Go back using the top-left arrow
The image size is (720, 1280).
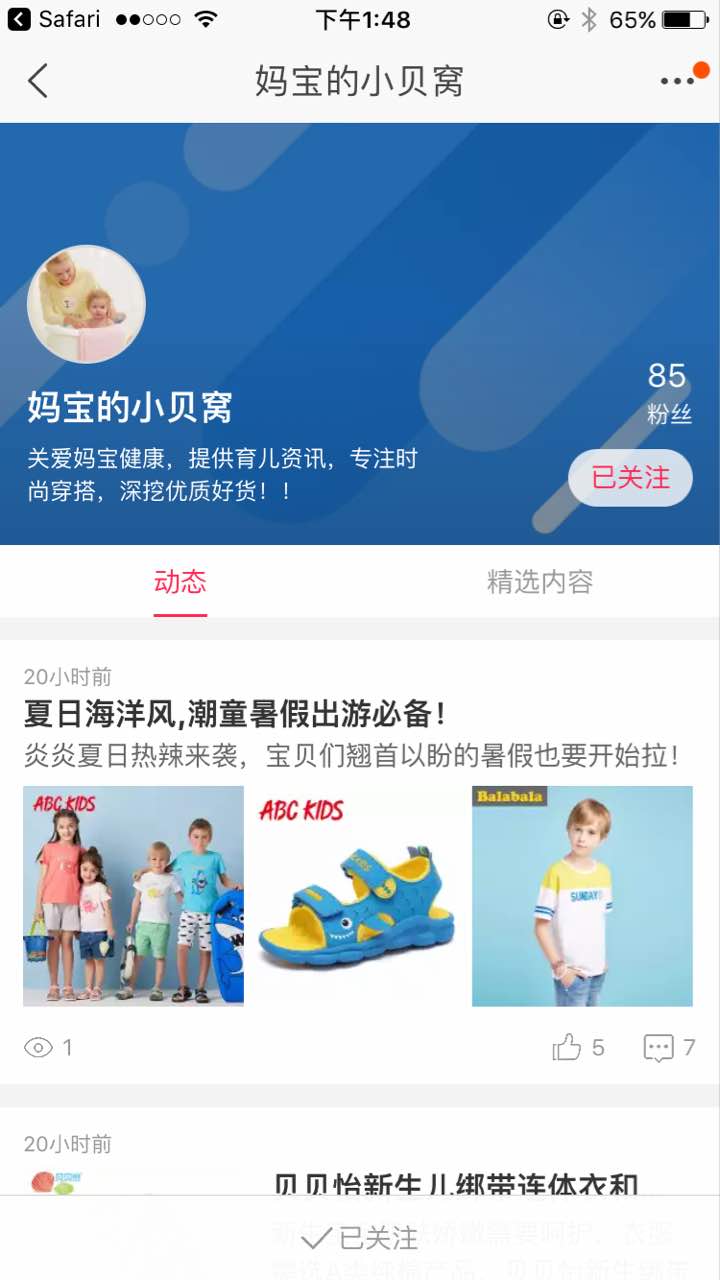38,81
